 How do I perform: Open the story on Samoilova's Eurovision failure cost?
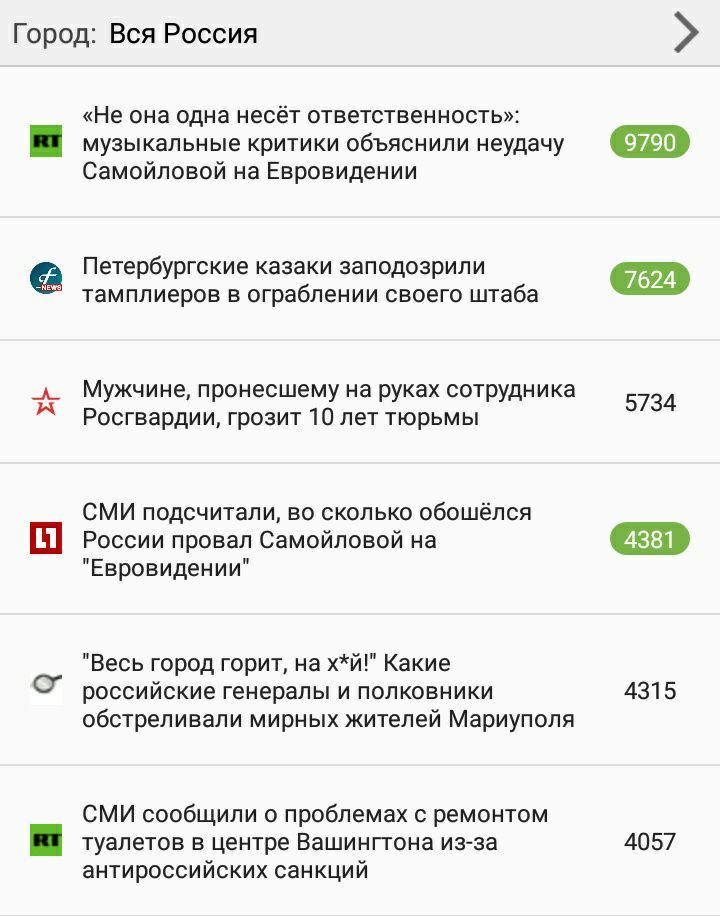(x=307, y=540)
